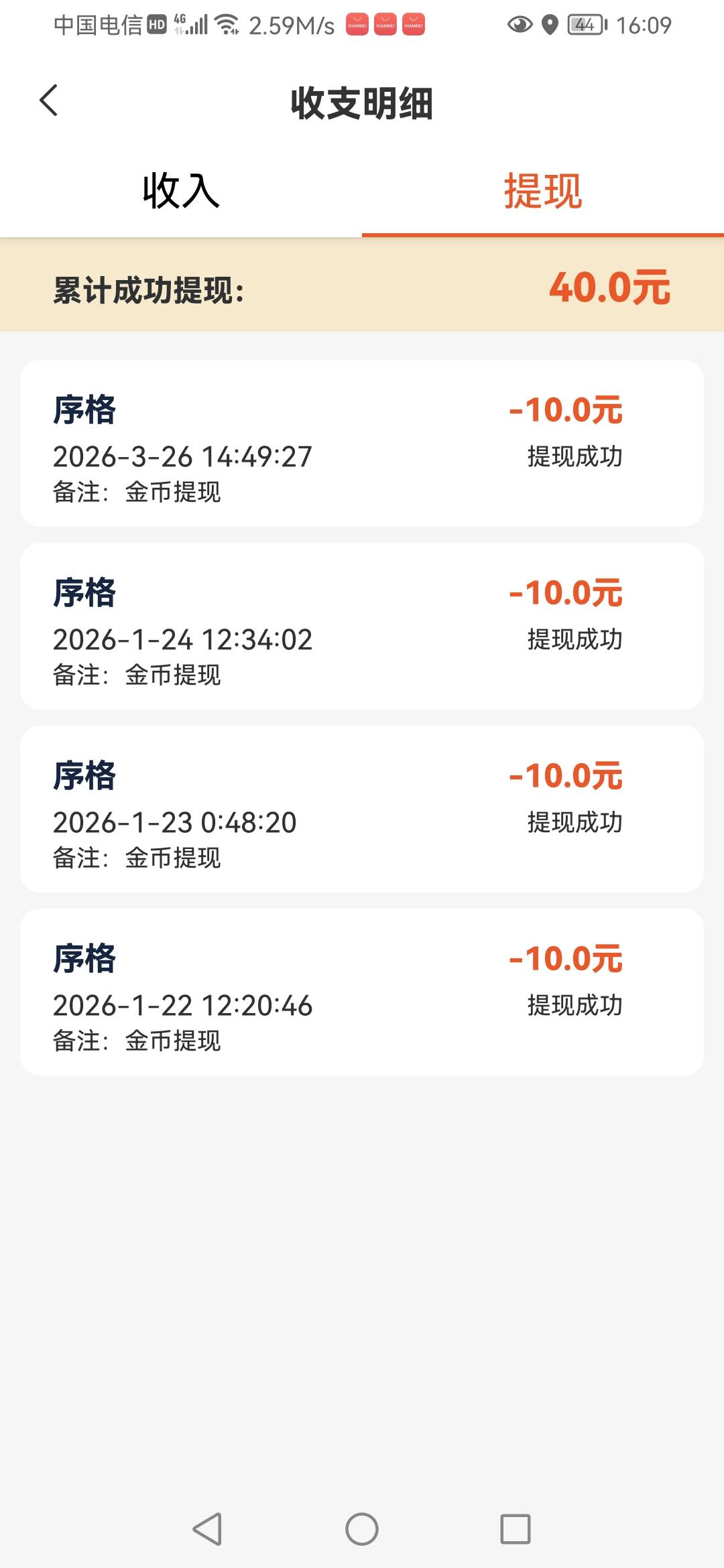The height and width of the screenshot is (1568, 724).
Task: Go back using the header arrow
Action: pos(49,101)
